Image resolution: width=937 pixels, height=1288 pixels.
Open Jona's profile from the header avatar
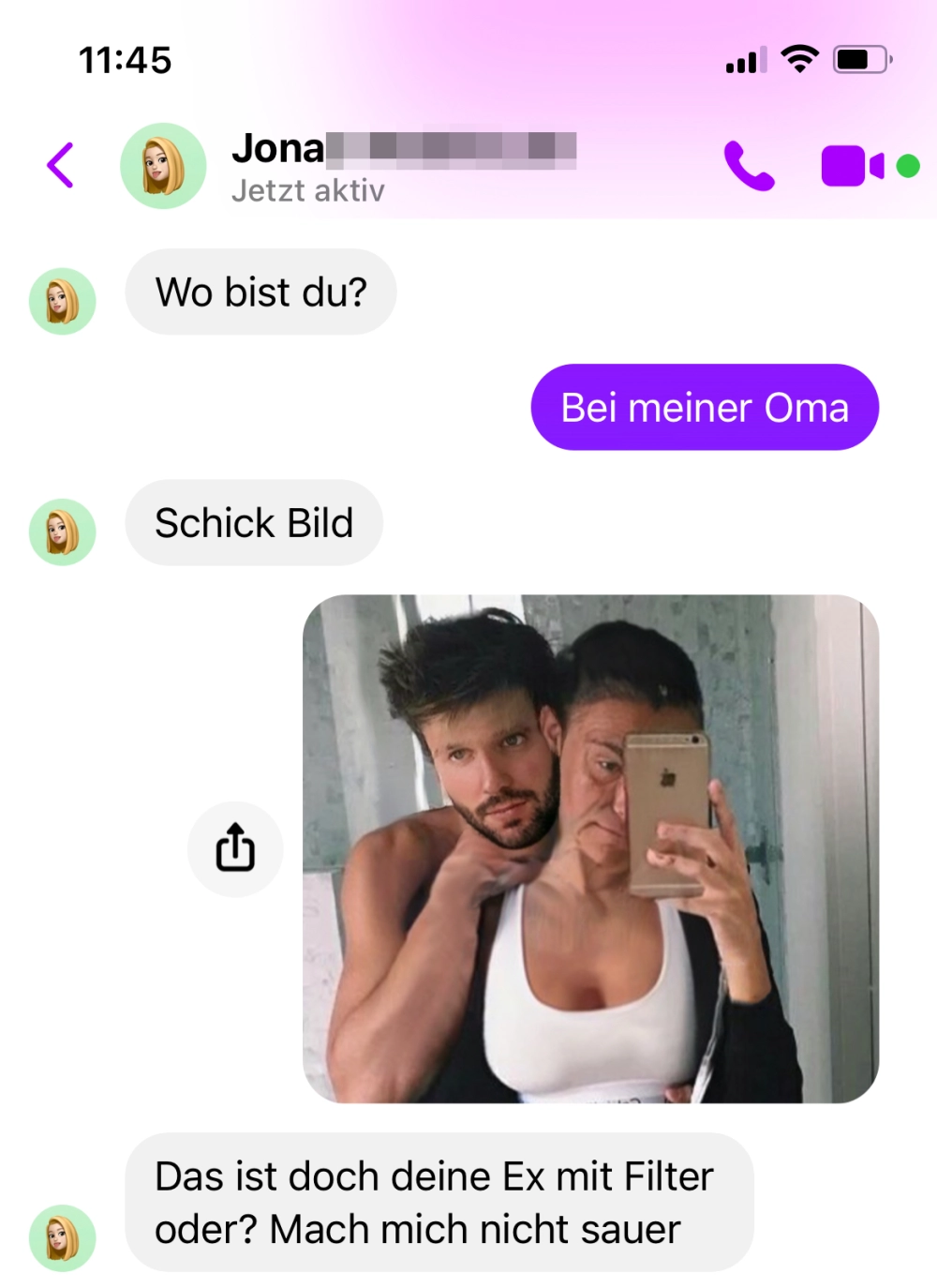(163, 166)
